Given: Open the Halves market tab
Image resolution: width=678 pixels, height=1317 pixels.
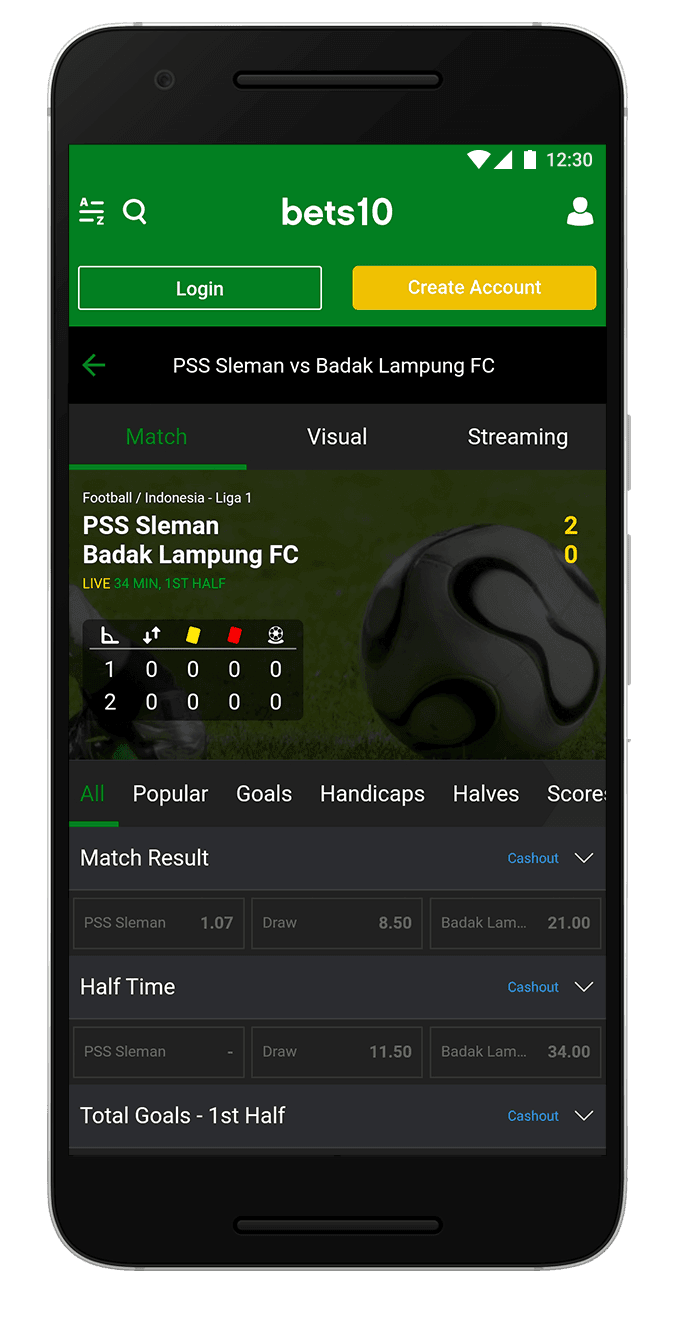Looking at the screenshot, I should tap(486, 794).
